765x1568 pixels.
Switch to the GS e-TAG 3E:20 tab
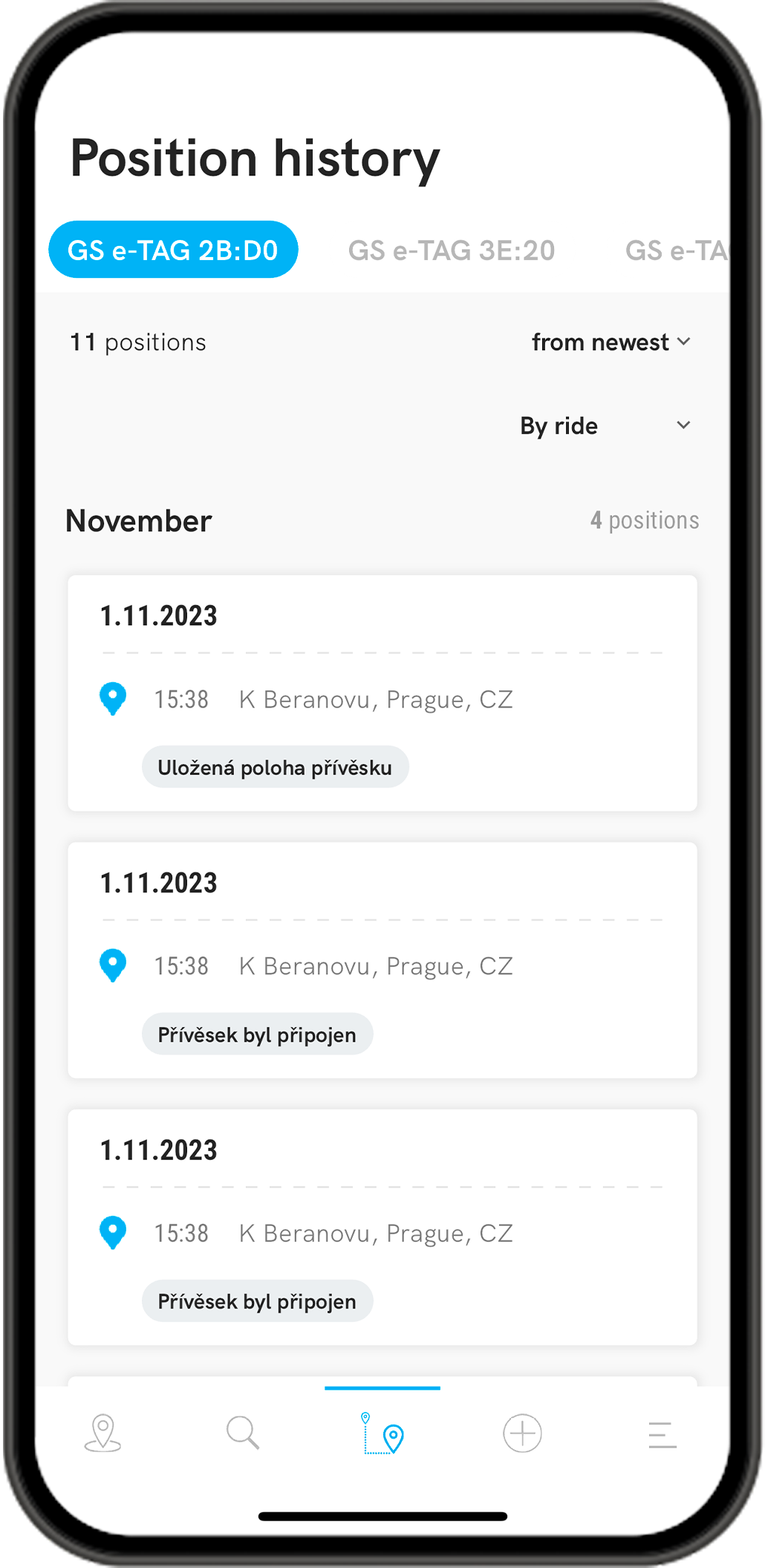tap(452, 250)
